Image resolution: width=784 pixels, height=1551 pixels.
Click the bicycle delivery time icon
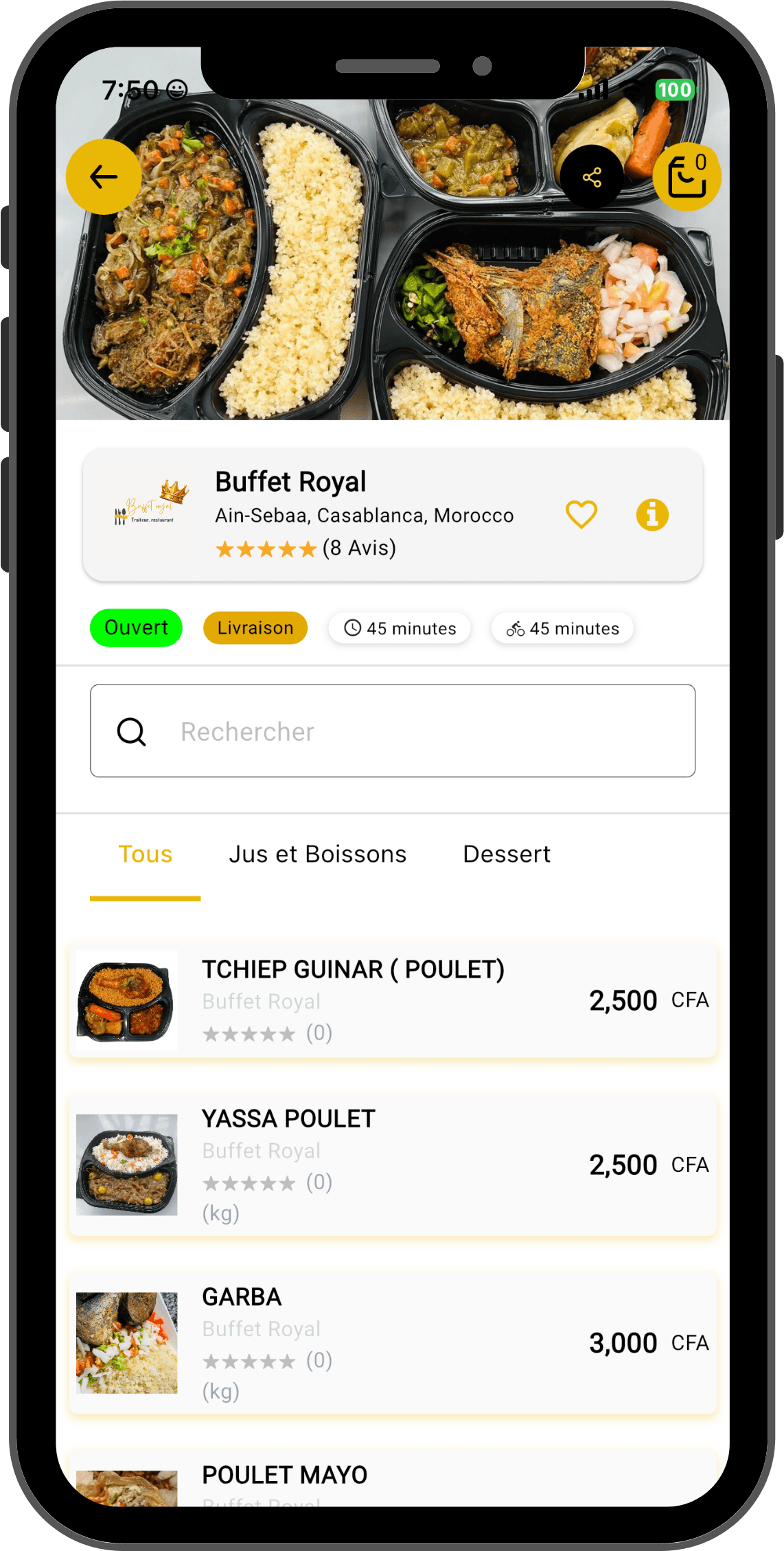518,628
